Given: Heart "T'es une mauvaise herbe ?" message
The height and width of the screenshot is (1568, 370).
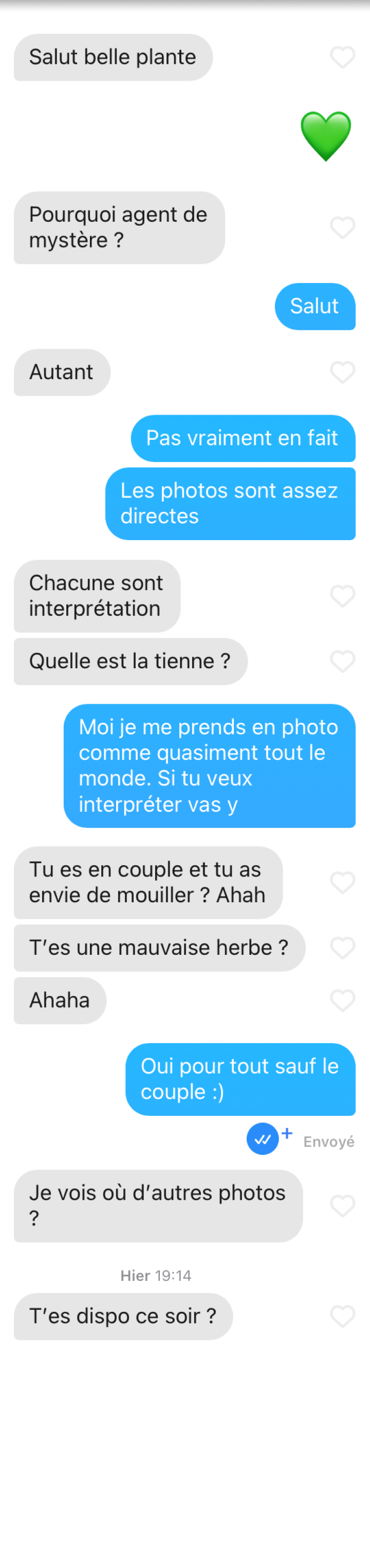Looking at the screenshot, I should [342, 948].
